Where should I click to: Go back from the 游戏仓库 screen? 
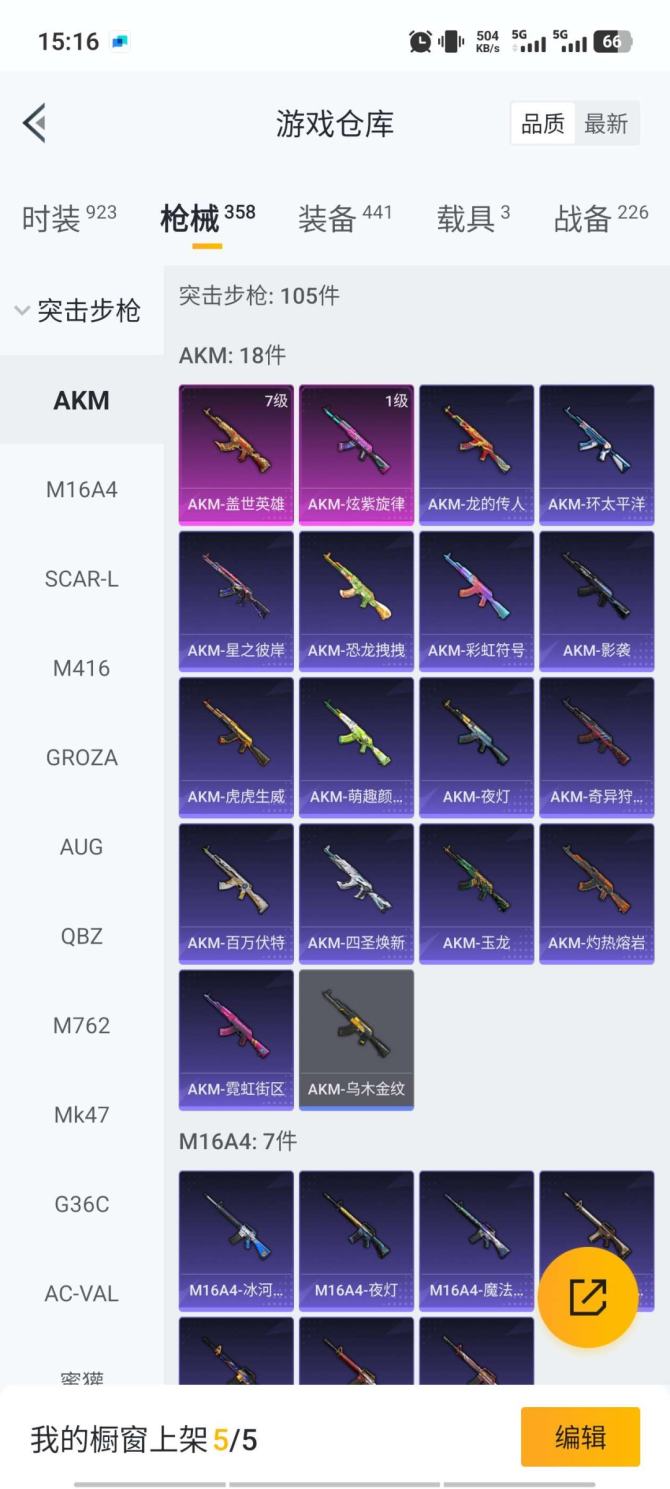click(x=35, y=123)
